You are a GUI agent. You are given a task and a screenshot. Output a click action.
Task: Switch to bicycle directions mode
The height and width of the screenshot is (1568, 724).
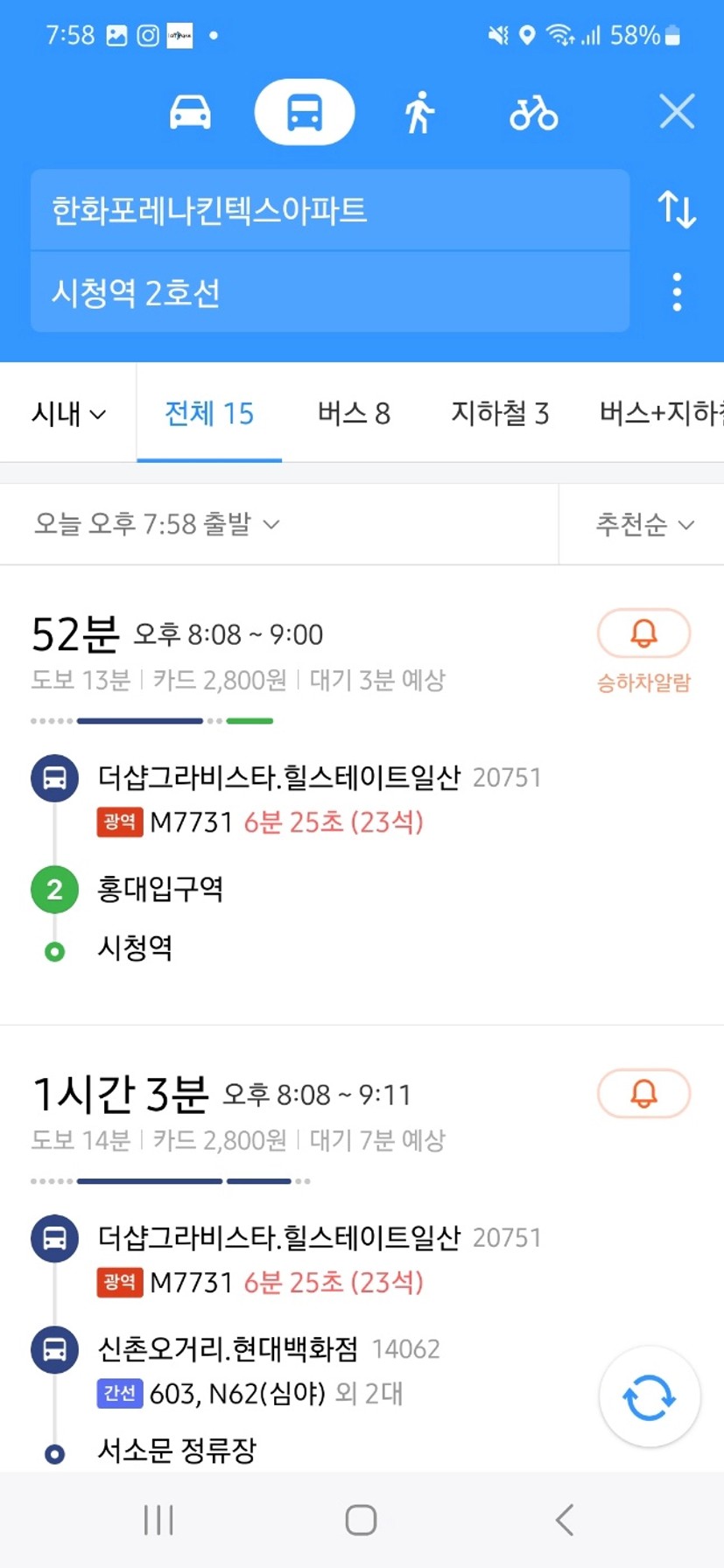533,113
